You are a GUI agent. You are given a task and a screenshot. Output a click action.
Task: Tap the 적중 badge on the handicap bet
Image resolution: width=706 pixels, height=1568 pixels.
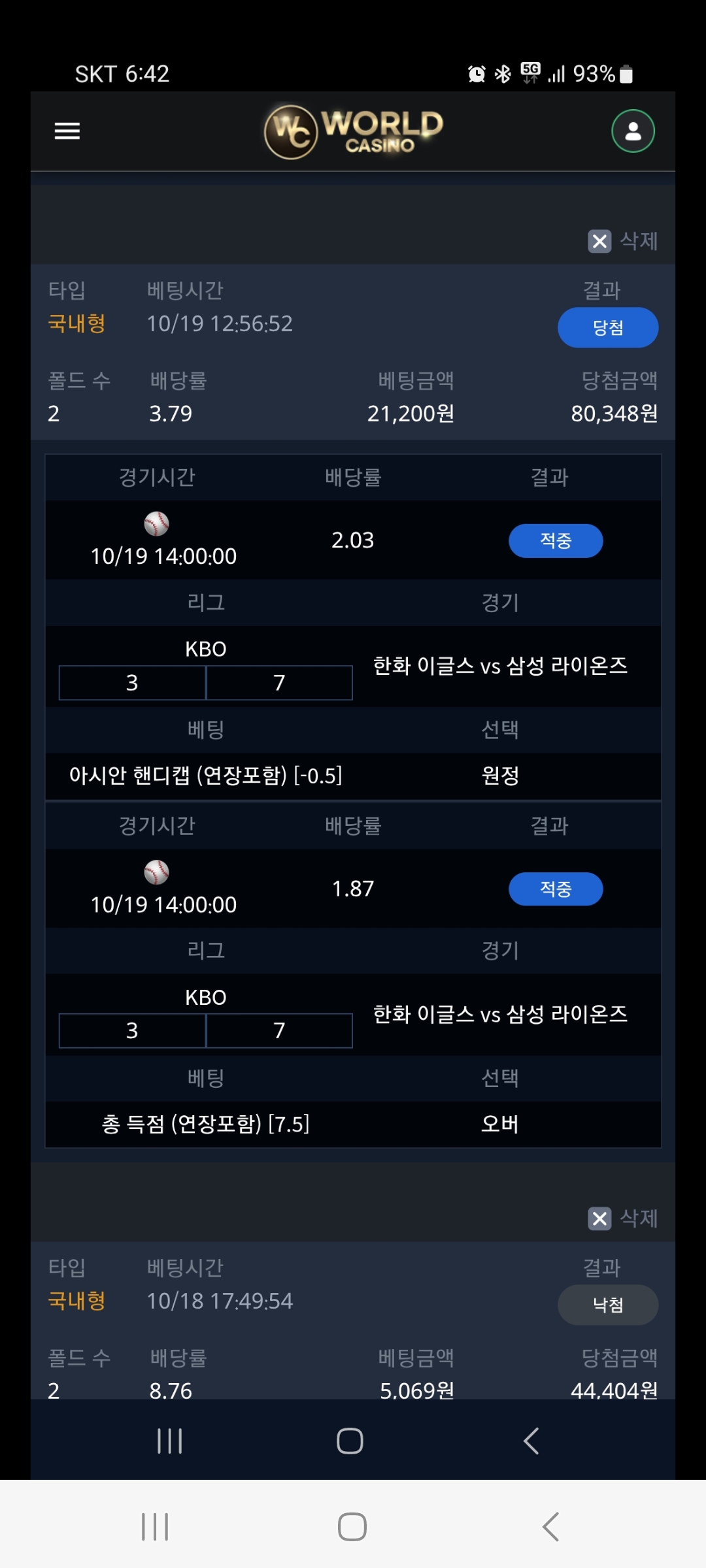click(556, 540)
